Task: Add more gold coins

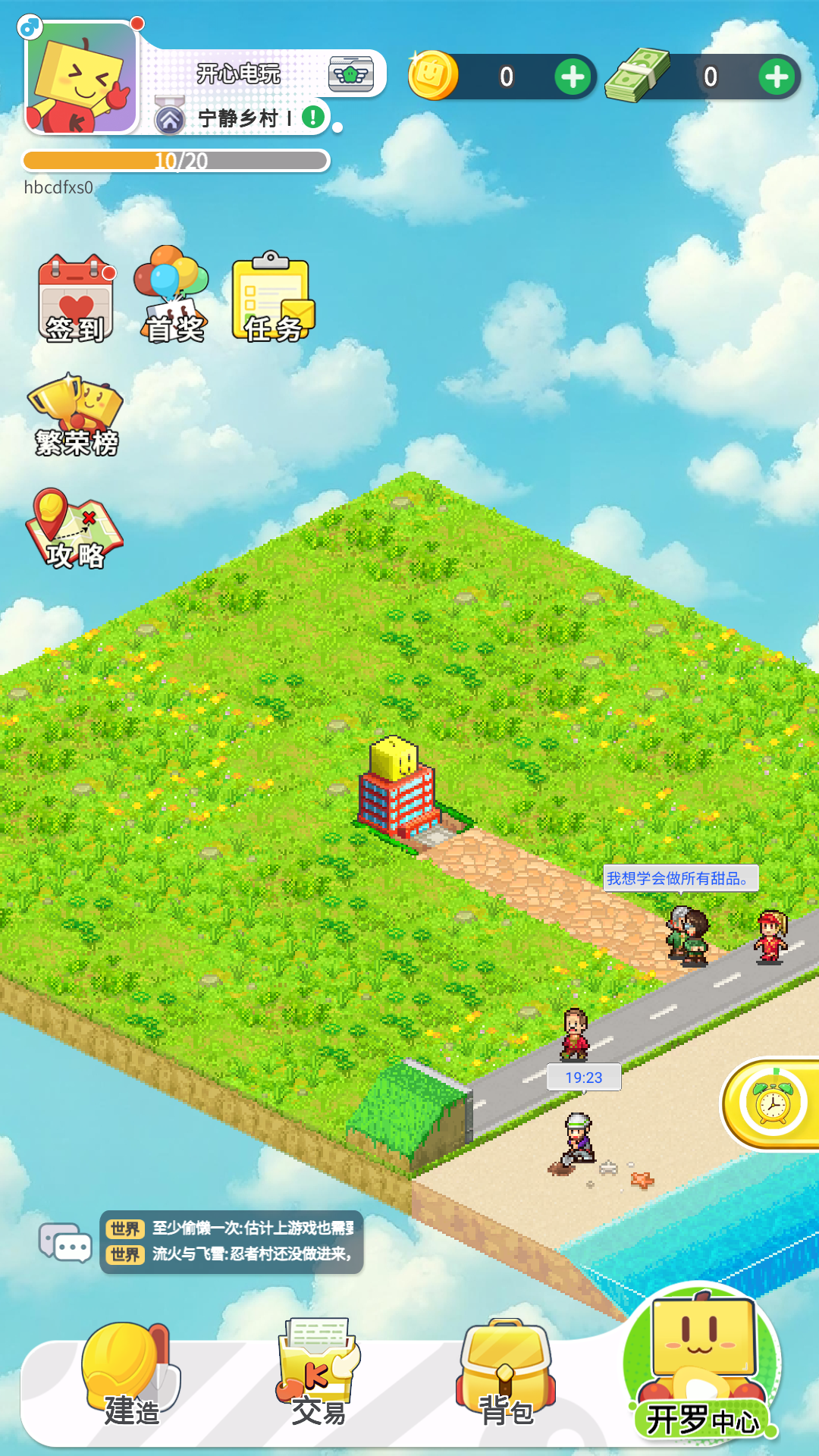Action: coord(573,77)
